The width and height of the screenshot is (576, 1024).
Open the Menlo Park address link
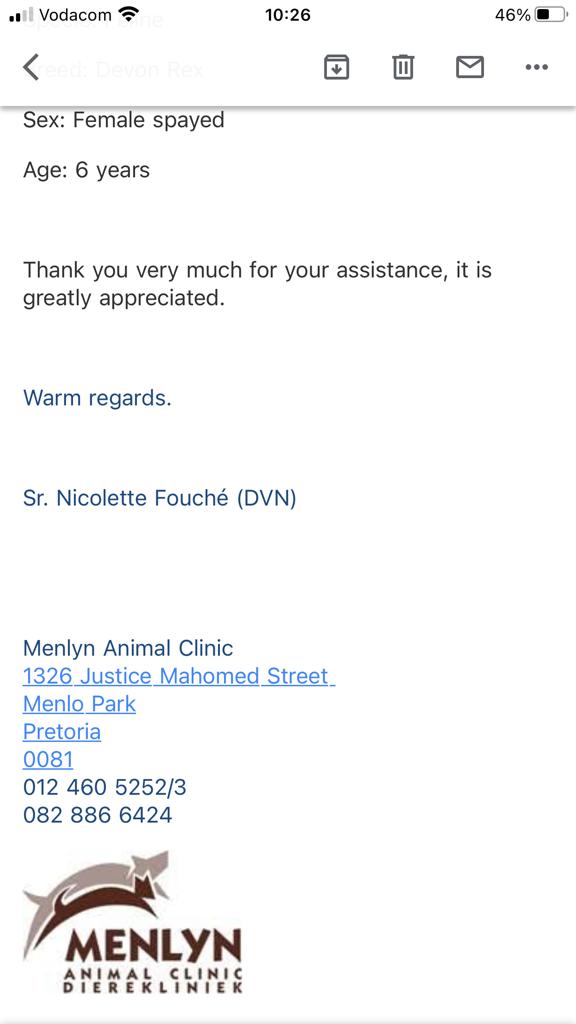click(80, 704)
